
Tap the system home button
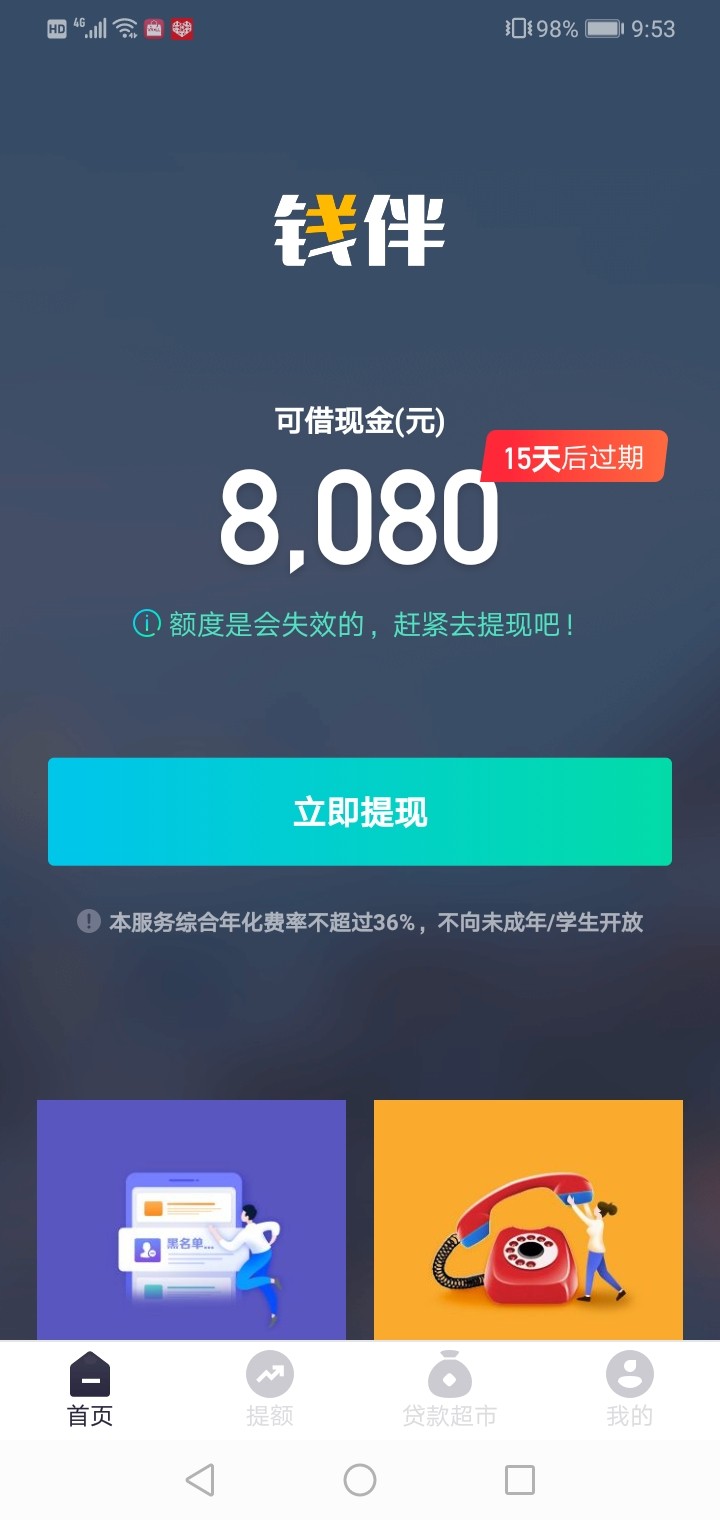tap(360, 1479)
